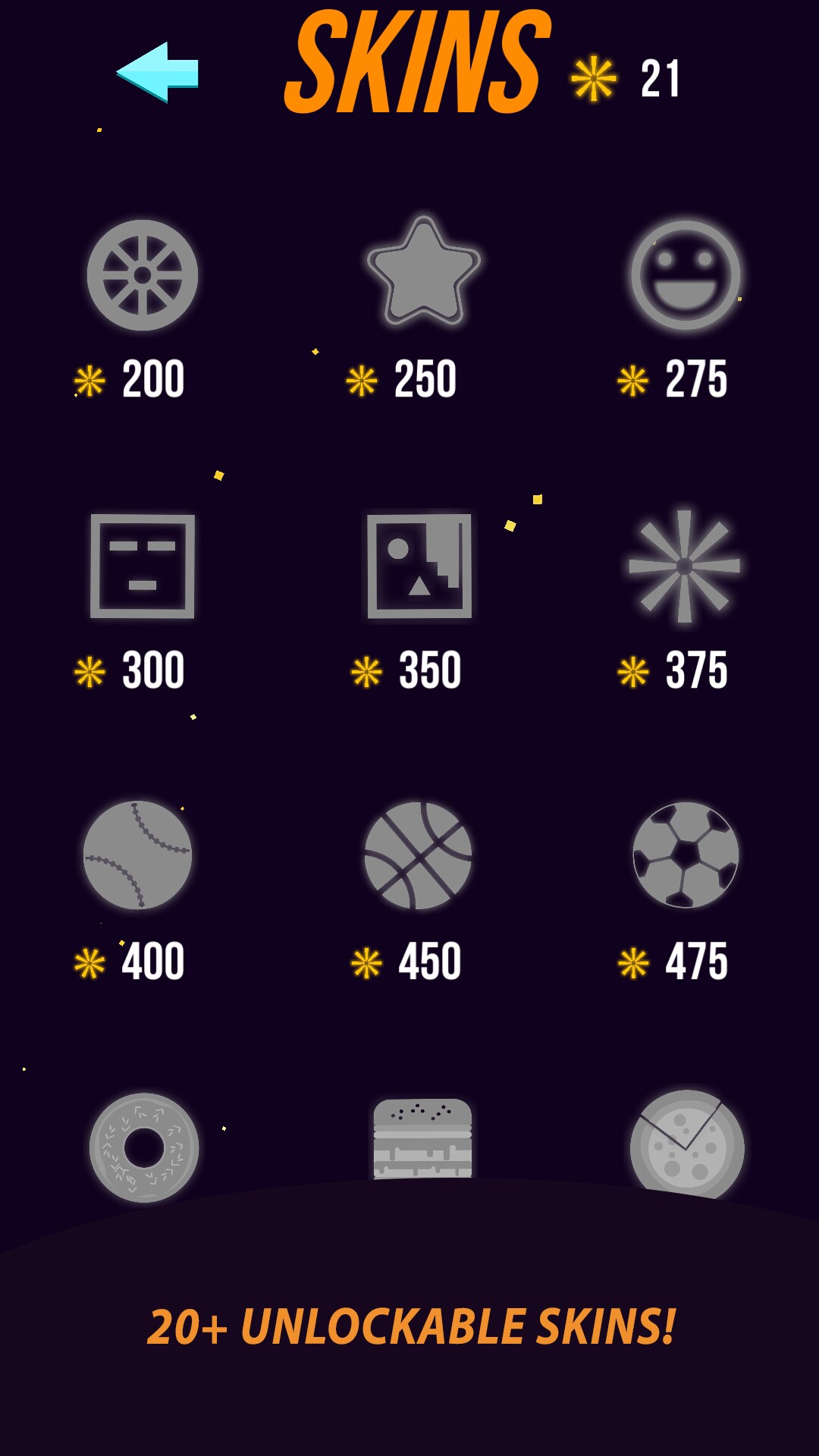
Task: Choose the starburst skin priced 375
Action: pyautogui.click(x=685, y=566)
